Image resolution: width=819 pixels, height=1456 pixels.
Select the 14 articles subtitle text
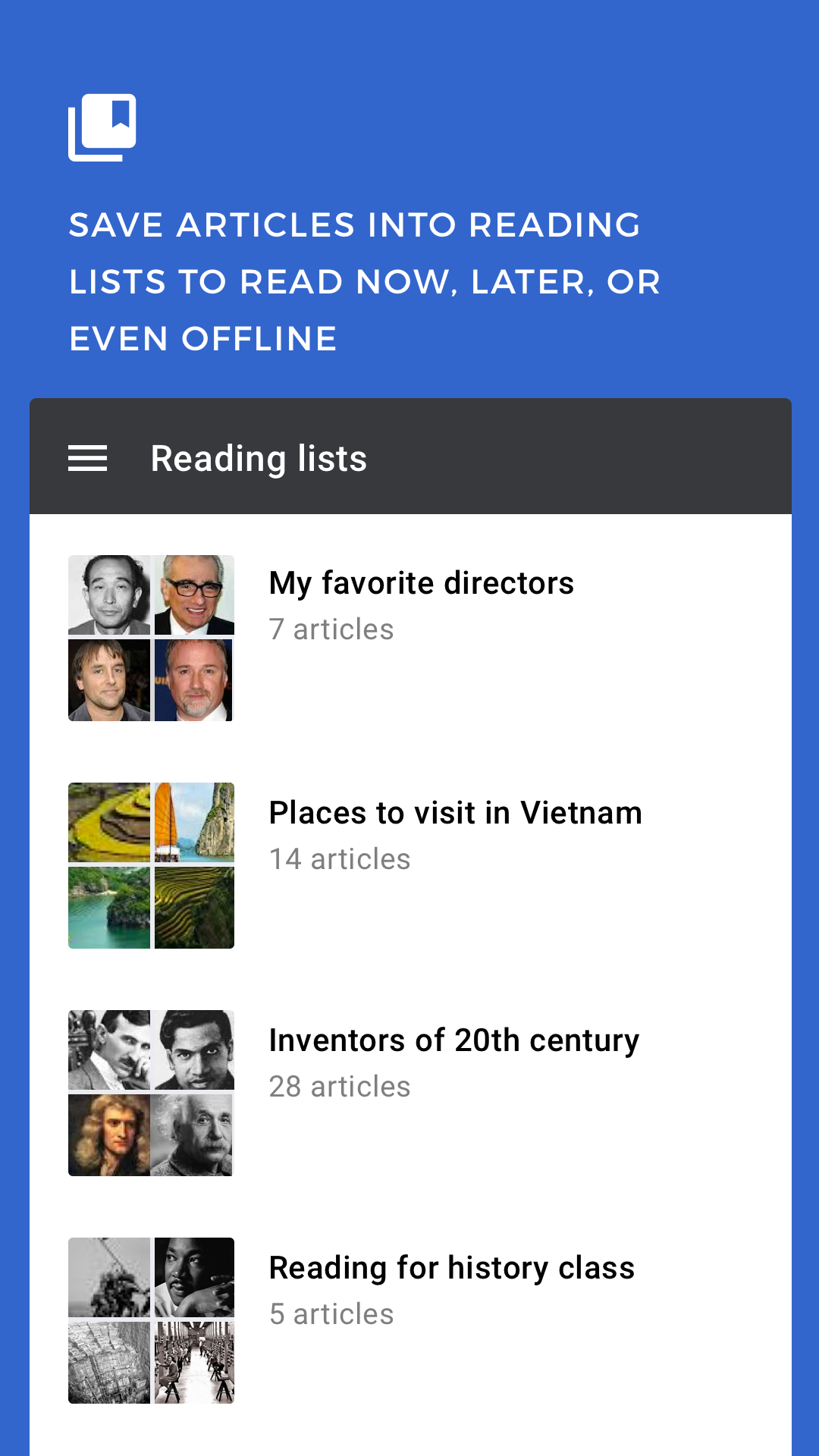click(x=340, y=858)
